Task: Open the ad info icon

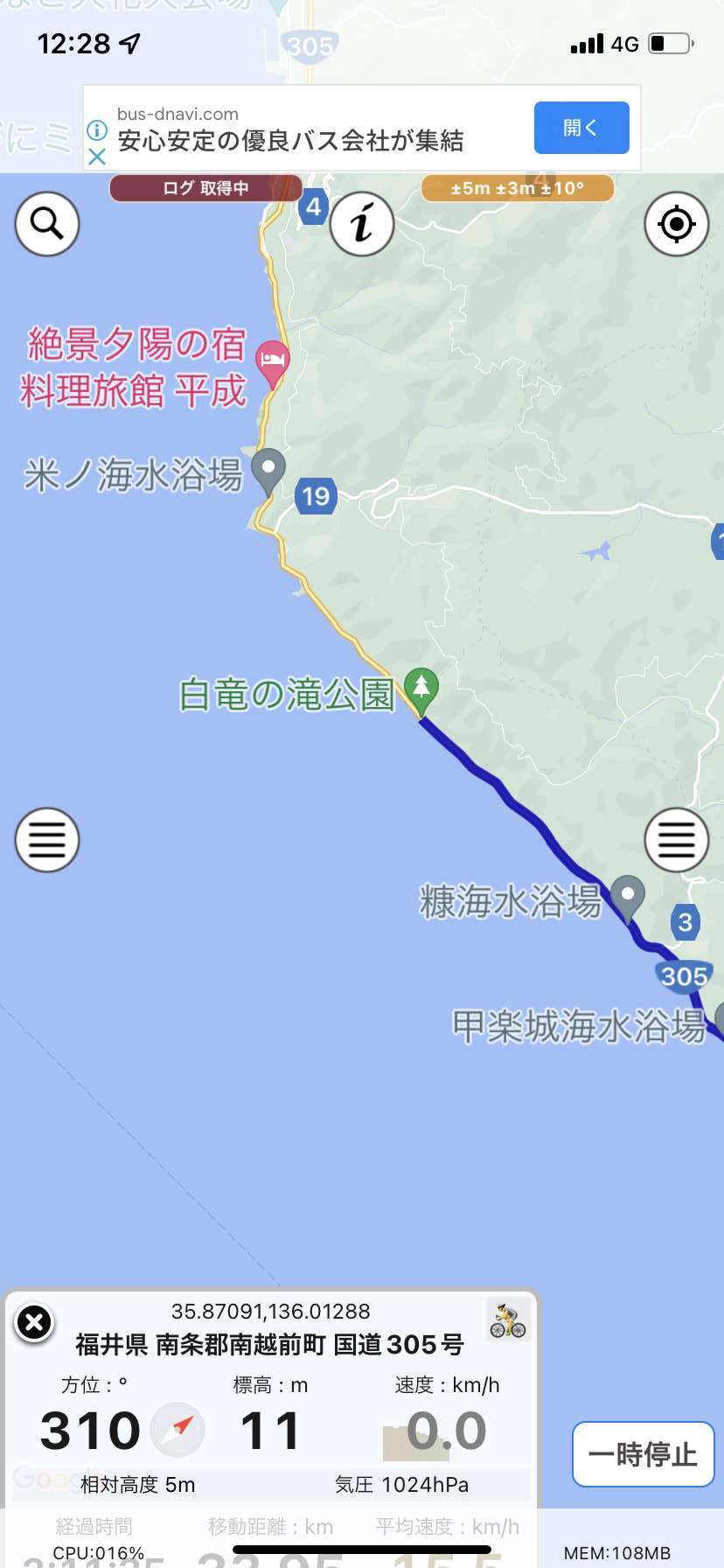Action: pyautogui.click(x=97, y=131)
